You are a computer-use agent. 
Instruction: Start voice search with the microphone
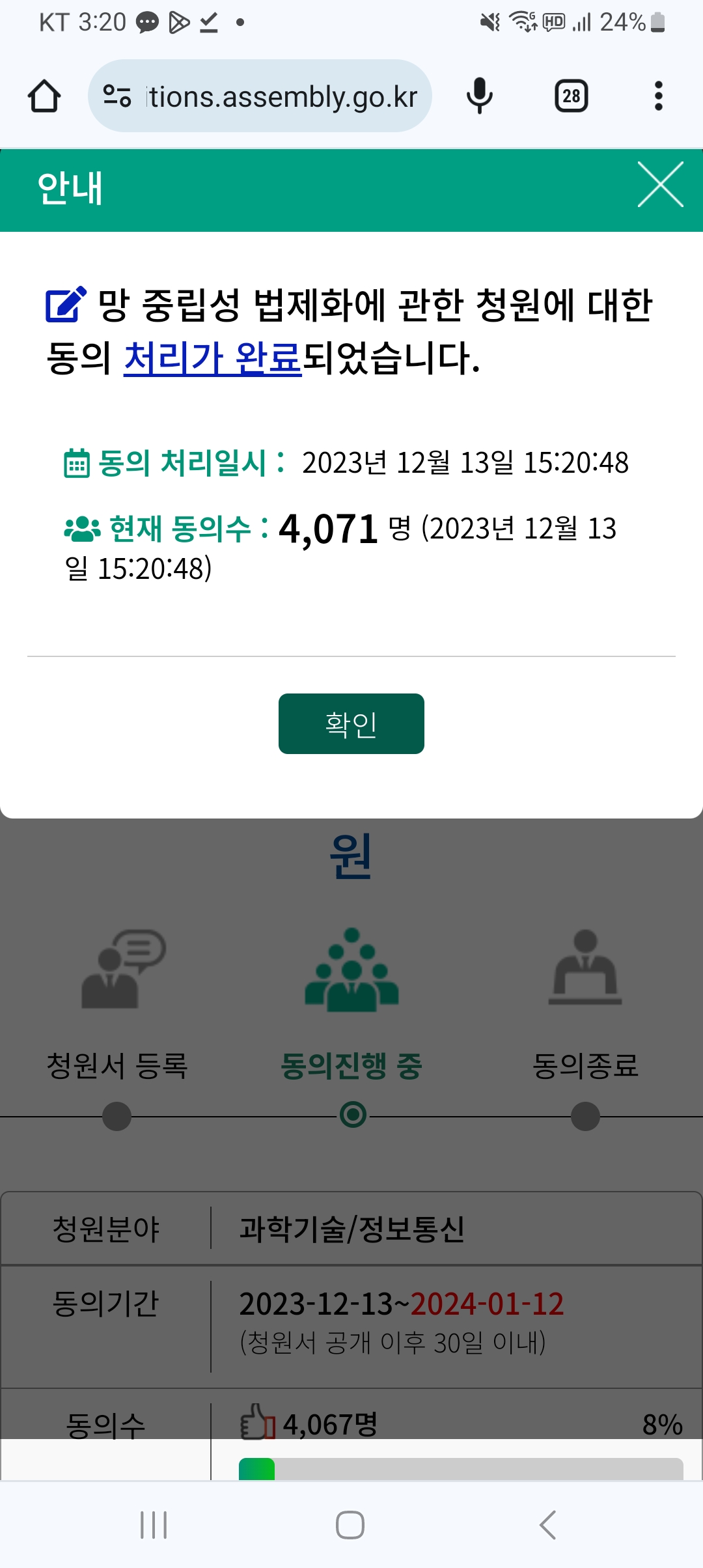click(x=480, y=96)
